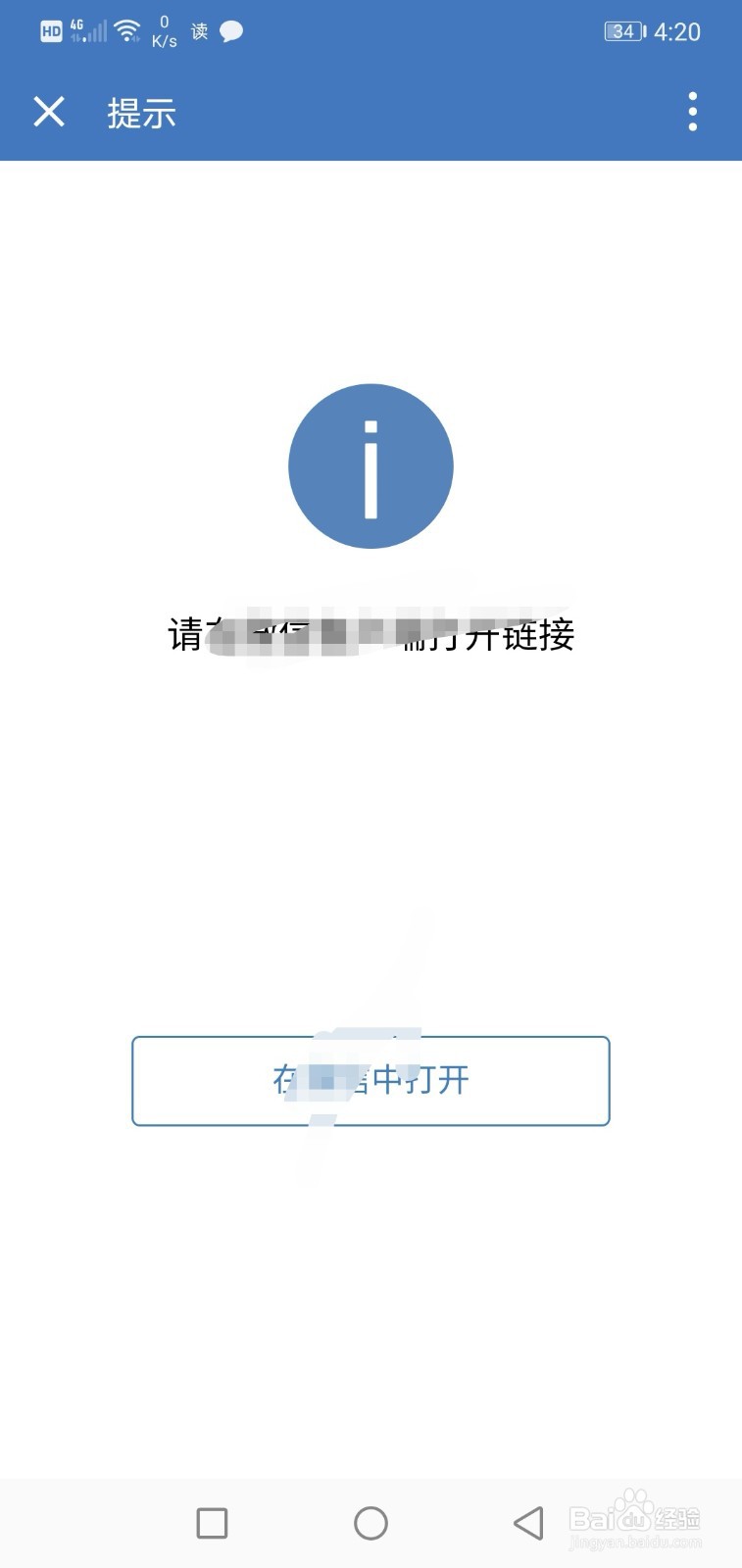
Task: Tap the battery level indicator
Action: pyautogui.click(x=624, y=31)
